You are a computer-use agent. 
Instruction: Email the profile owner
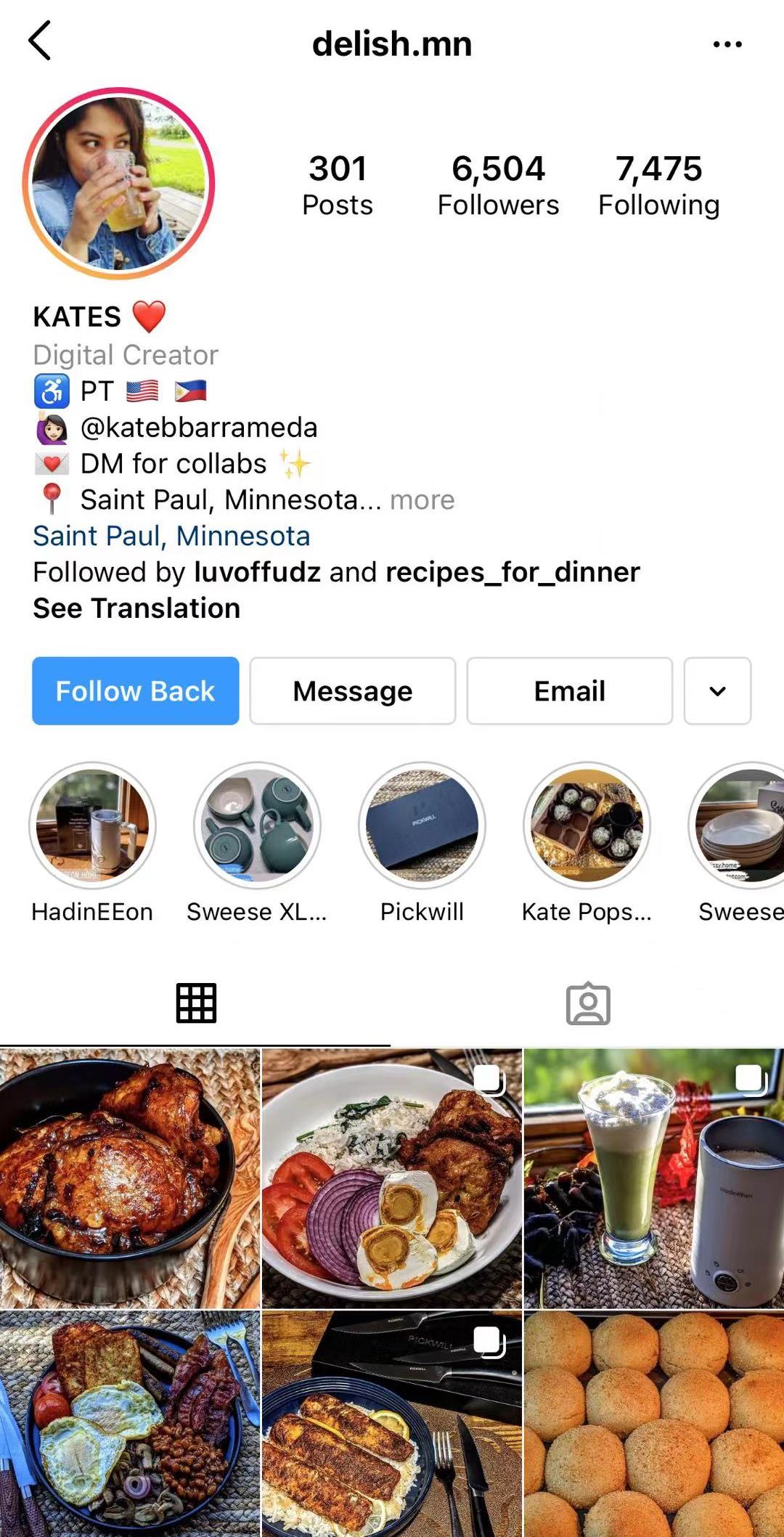click(569, 691)
